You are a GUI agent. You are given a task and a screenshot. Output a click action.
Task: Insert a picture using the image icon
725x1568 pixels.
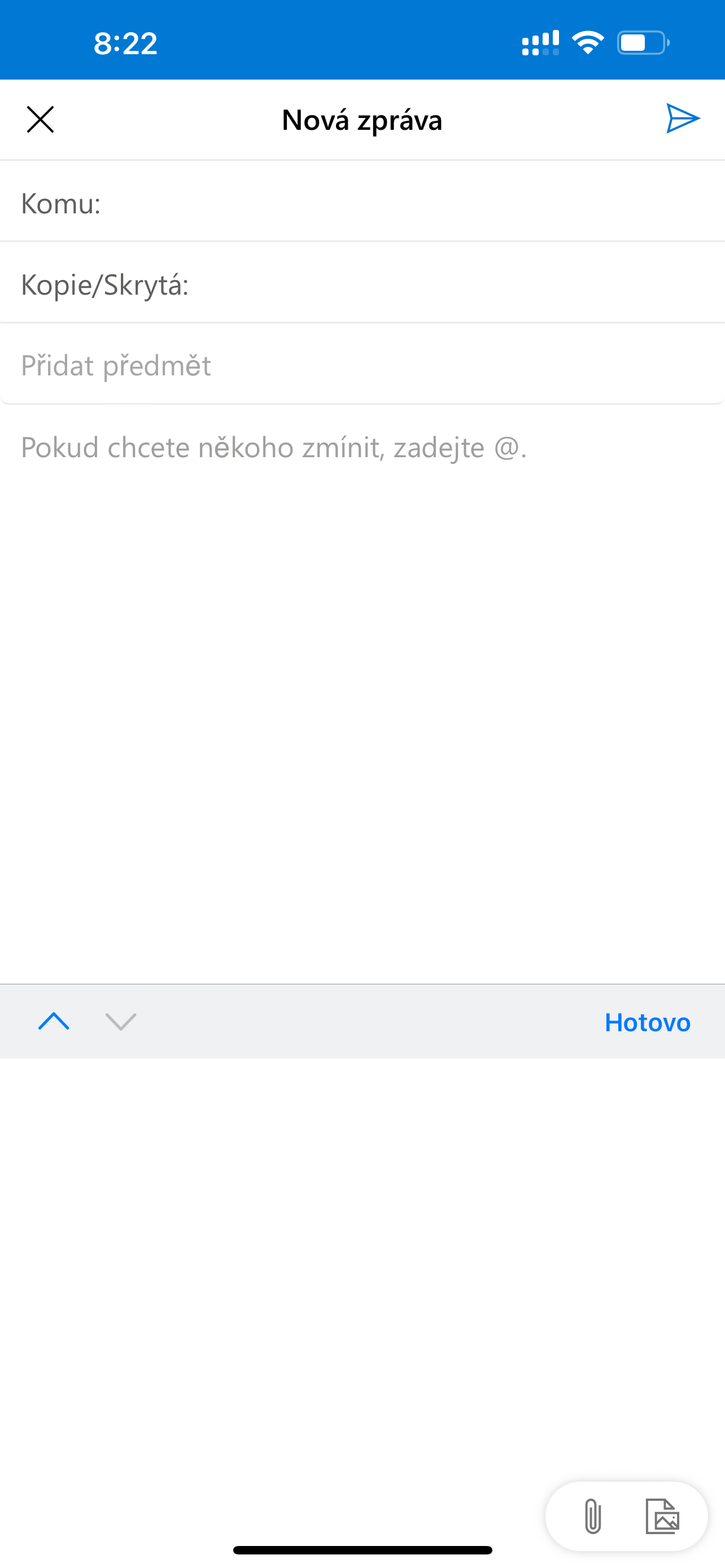click(662, 1516)
